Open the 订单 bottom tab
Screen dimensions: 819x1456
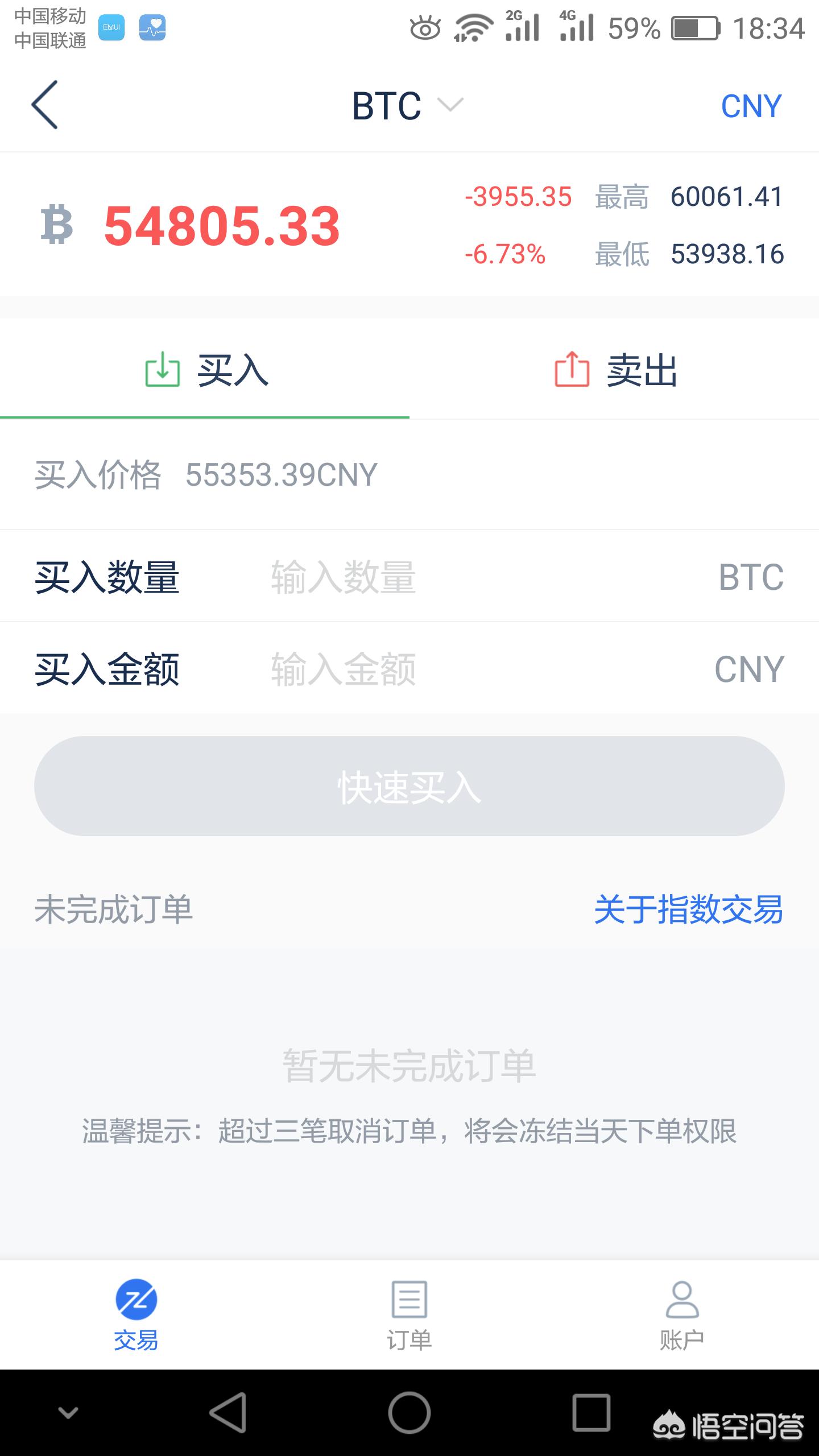[409, 1315]
